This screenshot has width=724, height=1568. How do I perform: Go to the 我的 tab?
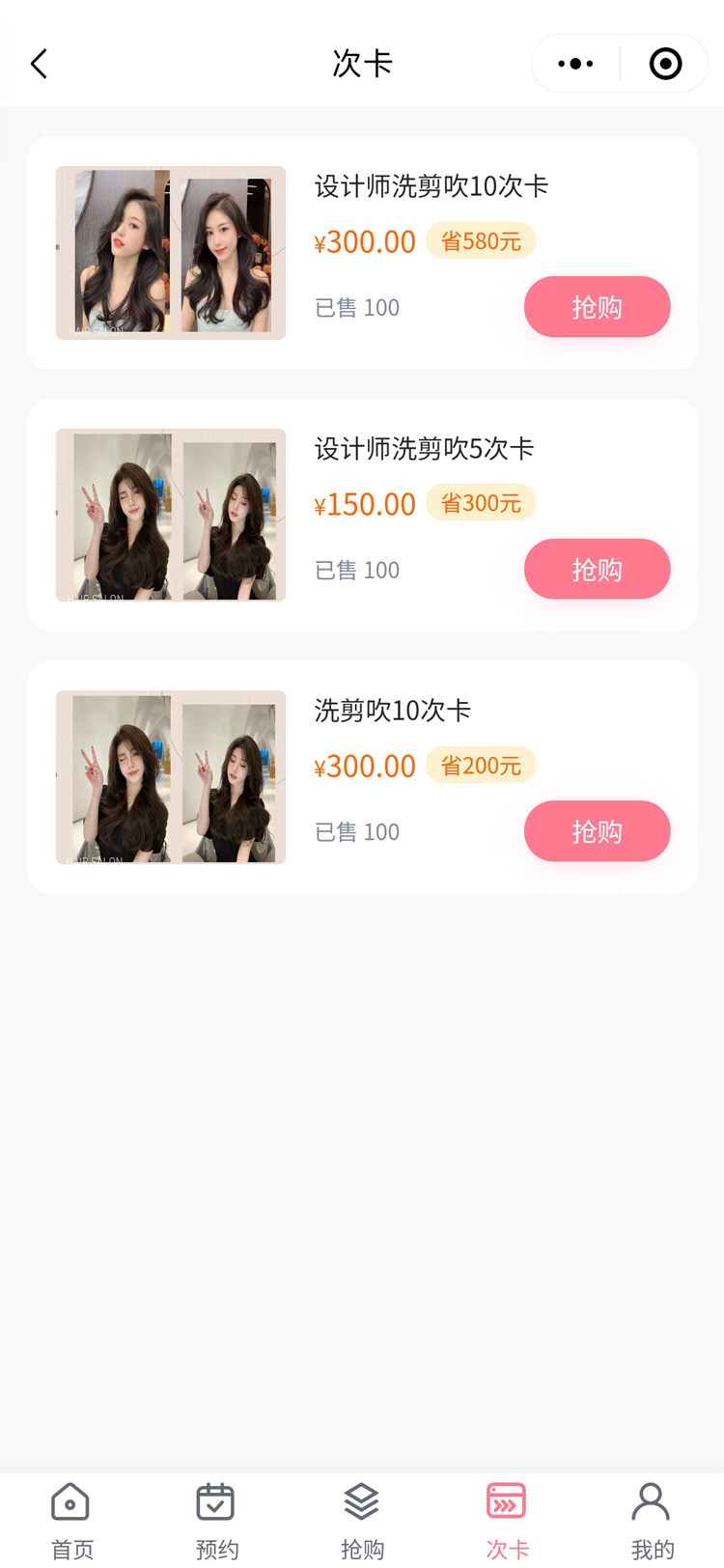click(652, 1521)
